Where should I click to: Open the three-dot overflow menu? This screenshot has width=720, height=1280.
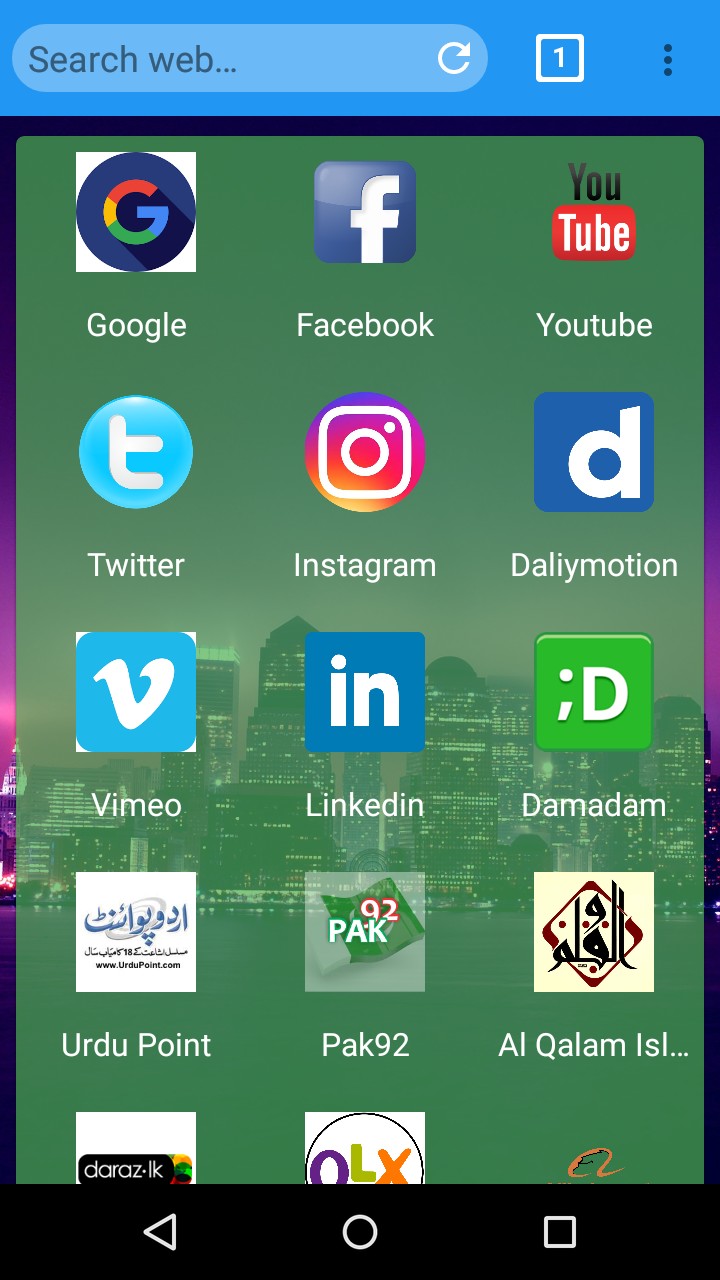point(667,60)
